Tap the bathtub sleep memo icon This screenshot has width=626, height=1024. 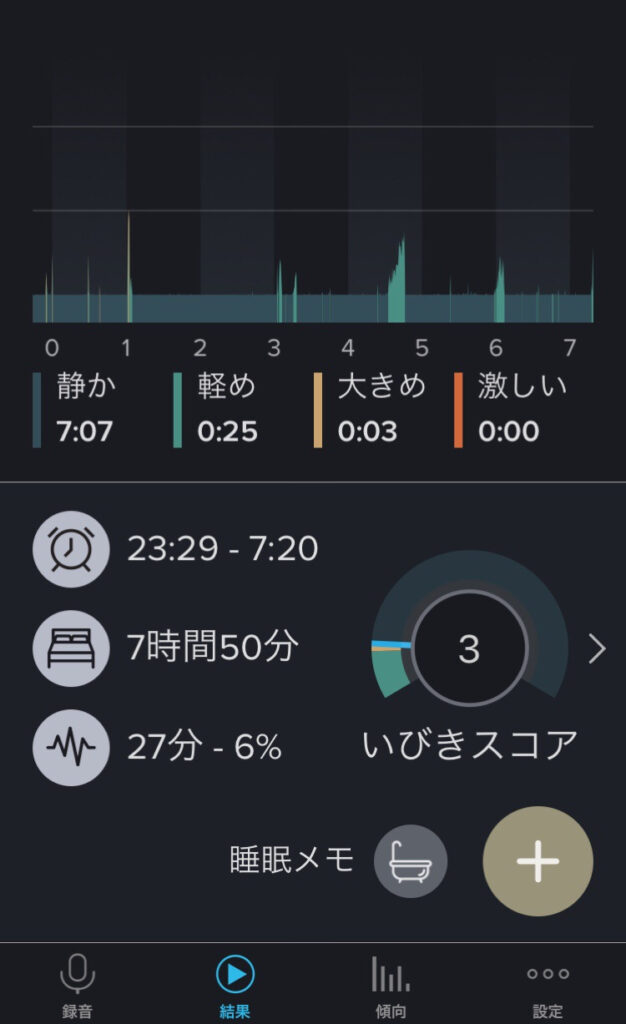click(411, 861)
